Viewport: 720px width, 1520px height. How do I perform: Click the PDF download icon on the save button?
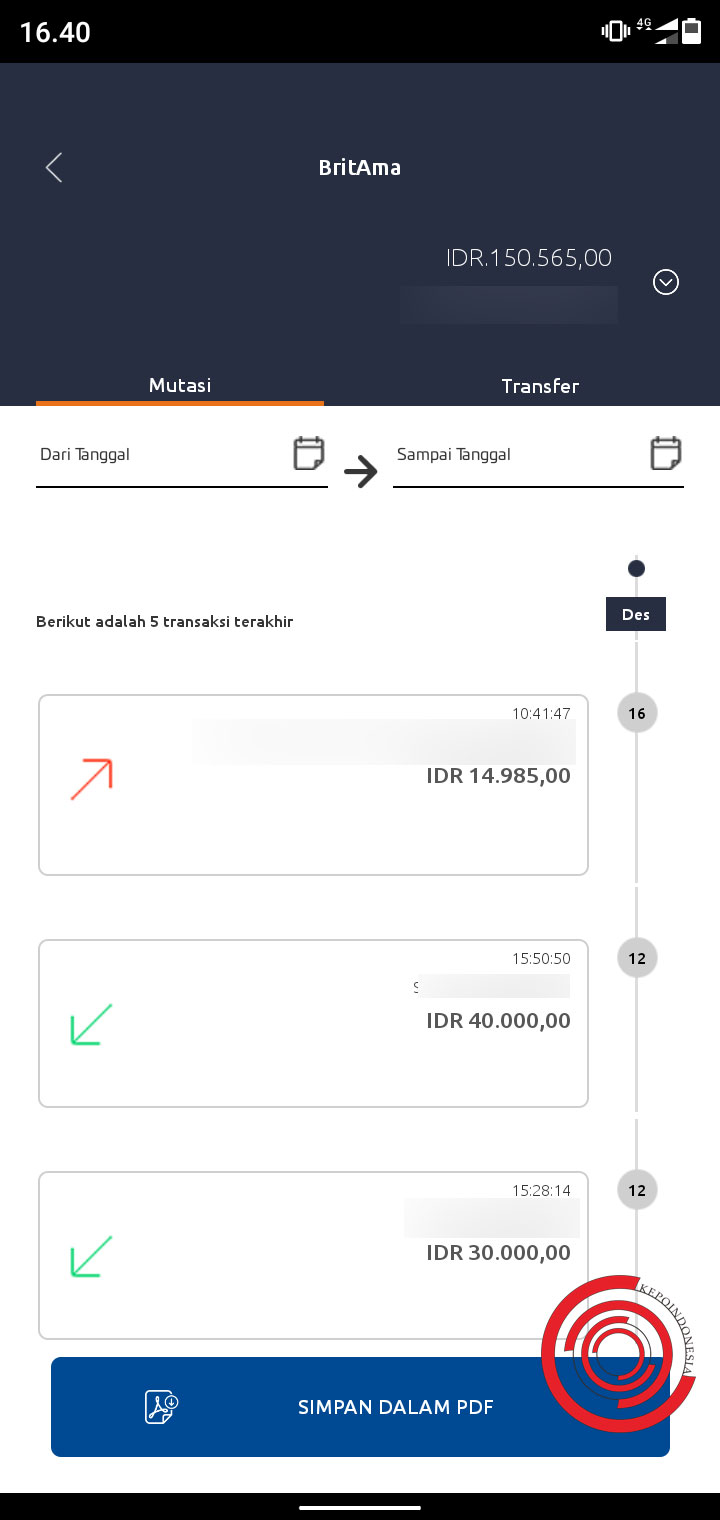161,1406
